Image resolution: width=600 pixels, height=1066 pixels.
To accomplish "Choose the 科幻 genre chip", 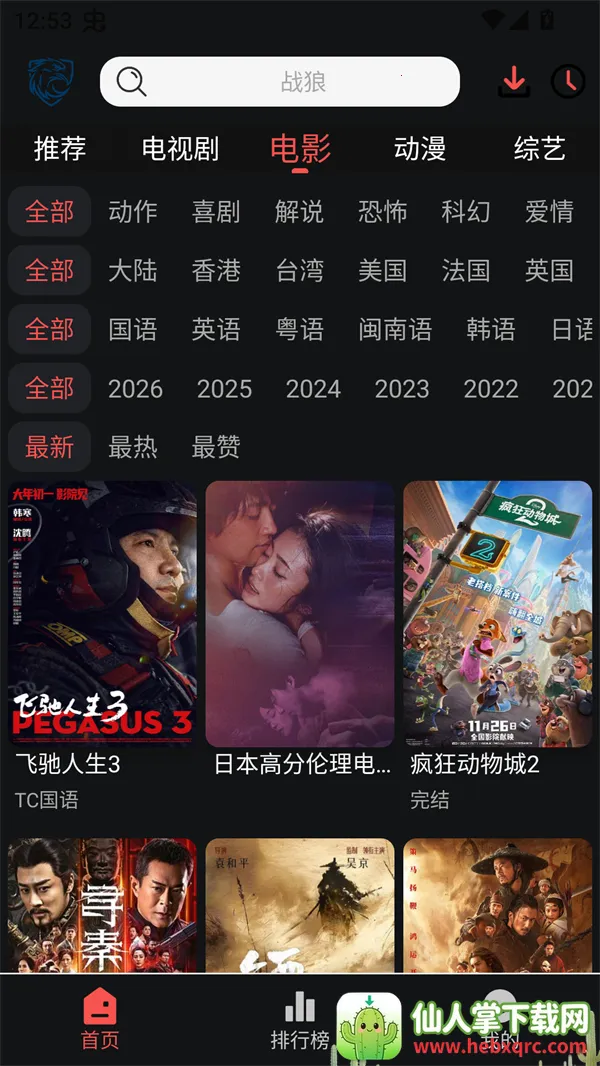I will coord(466,211).
